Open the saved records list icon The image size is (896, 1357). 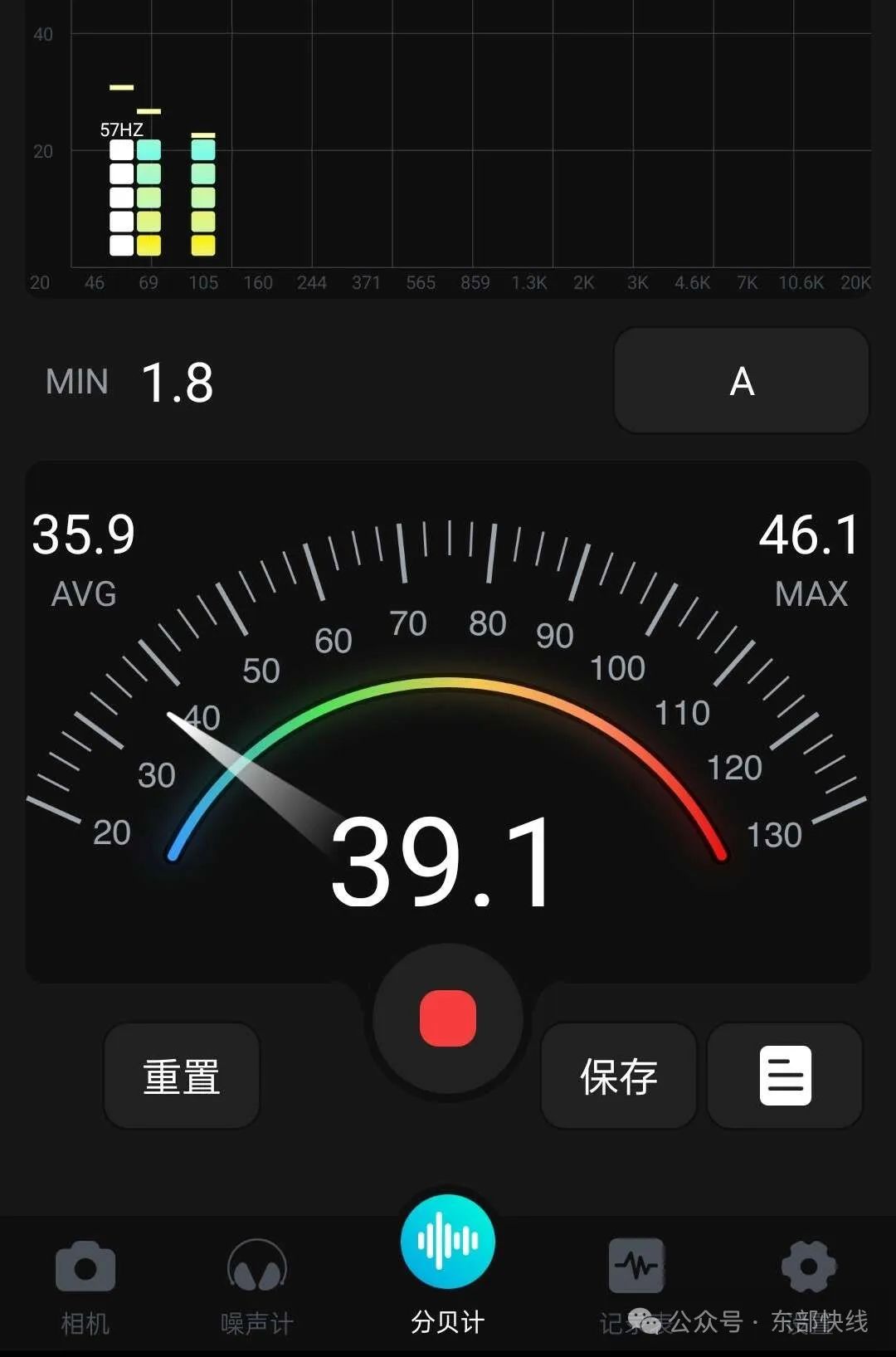[x=785, y=1076]
